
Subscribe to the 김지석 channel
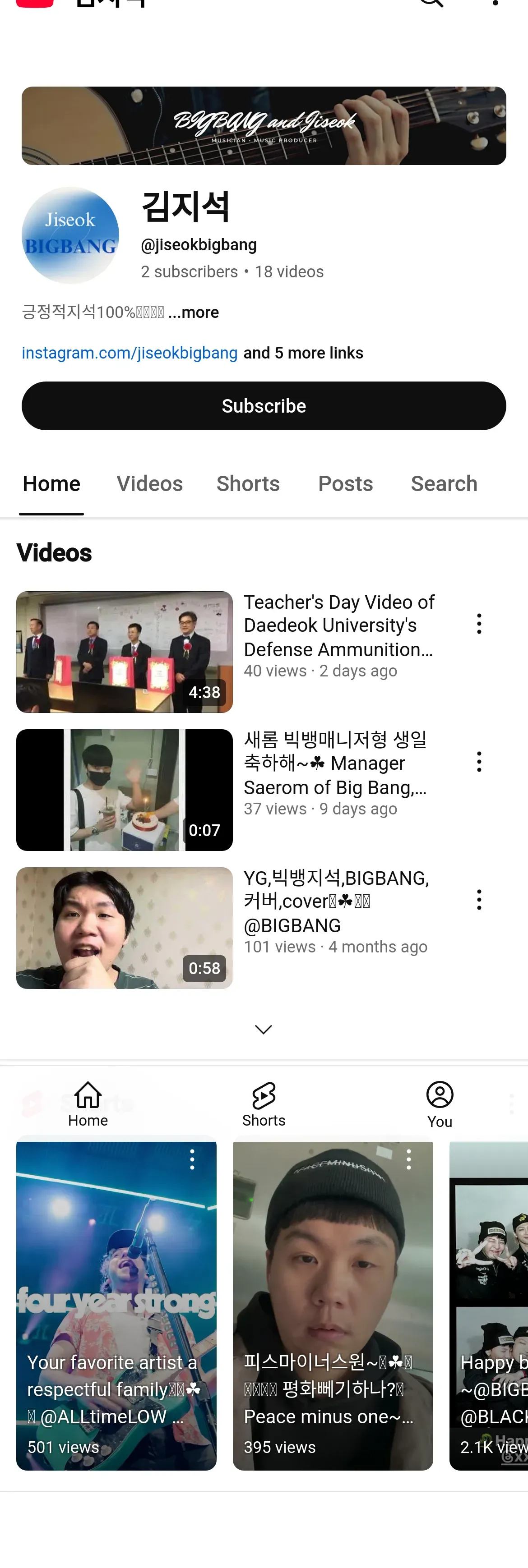pyautogui.click(x=264, y=406)
